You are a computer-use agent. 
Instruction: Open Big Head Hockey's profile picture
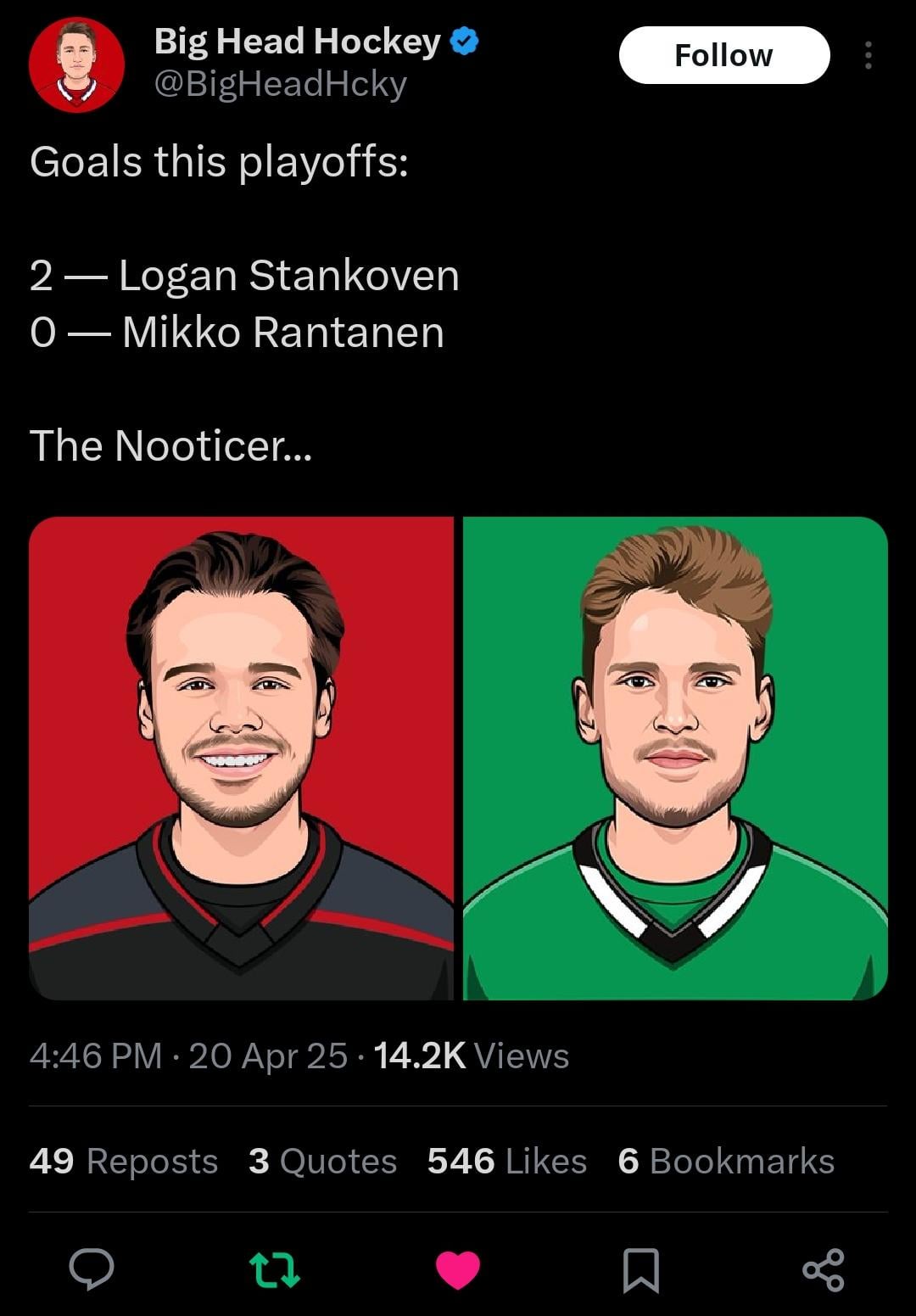click(x=76, y=64)
